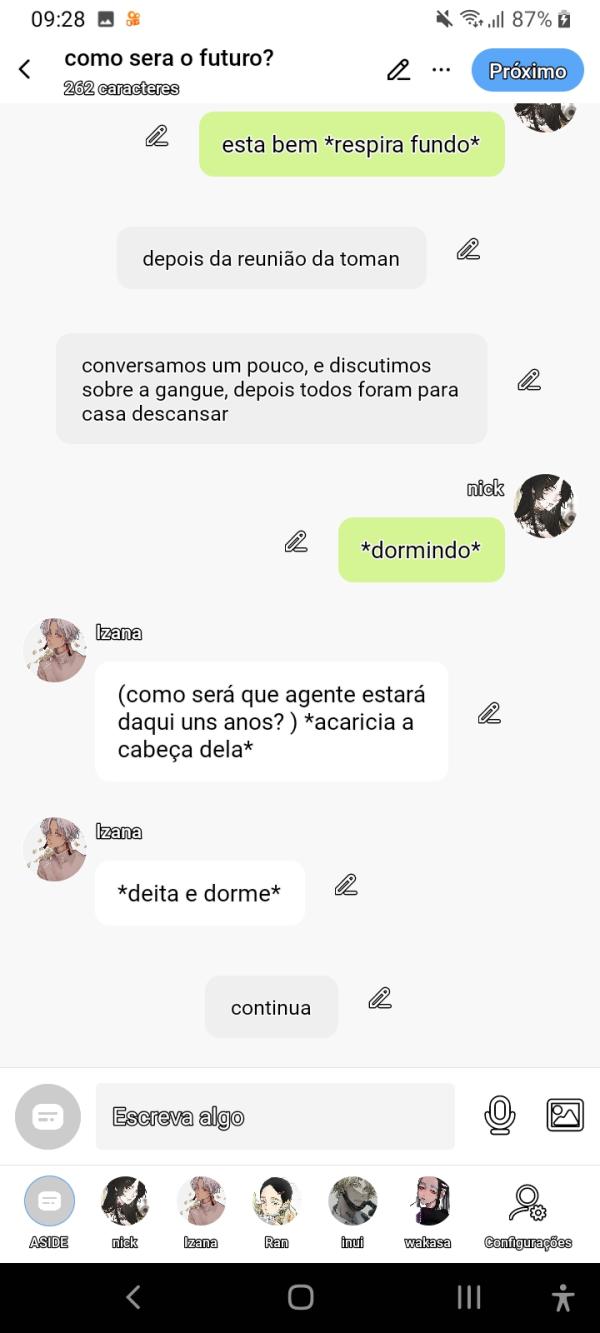Choose Ran as the speaking character
Screen dimensions: 600x1333
tap(277, 1210)
